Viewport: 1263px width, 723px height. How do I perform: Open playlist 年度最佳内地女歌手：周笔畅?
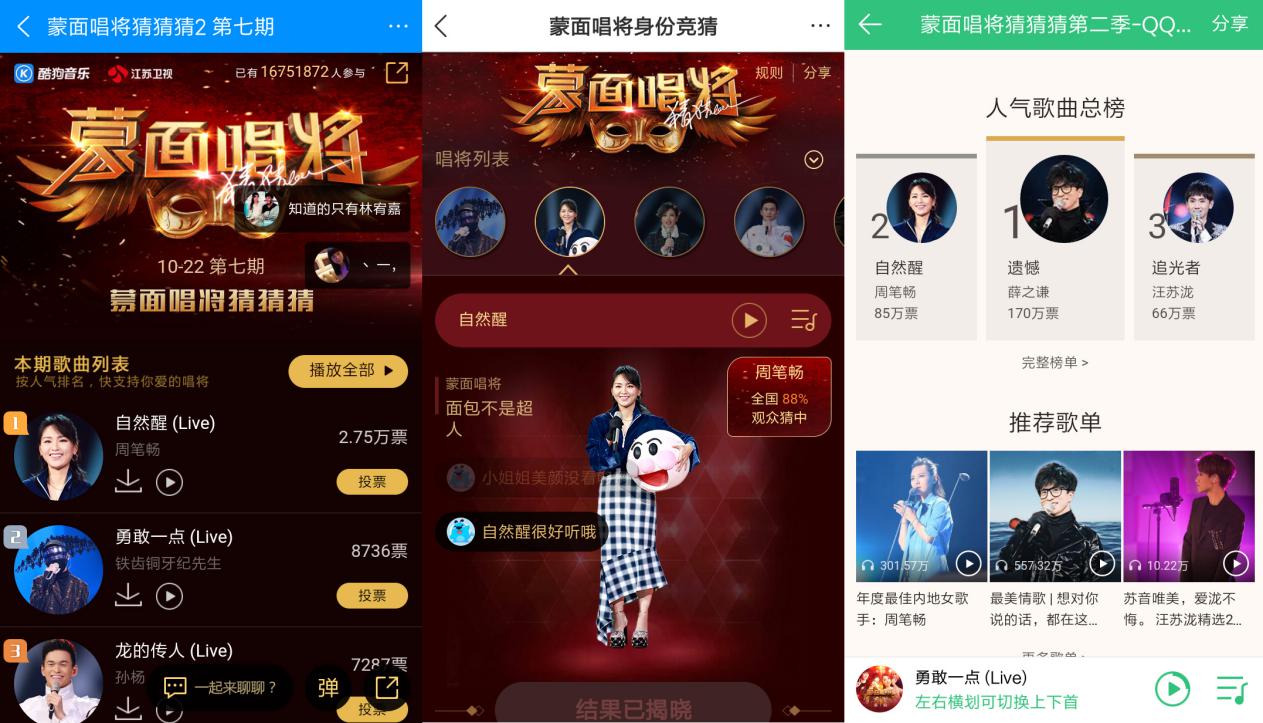(x=921, y=540)
